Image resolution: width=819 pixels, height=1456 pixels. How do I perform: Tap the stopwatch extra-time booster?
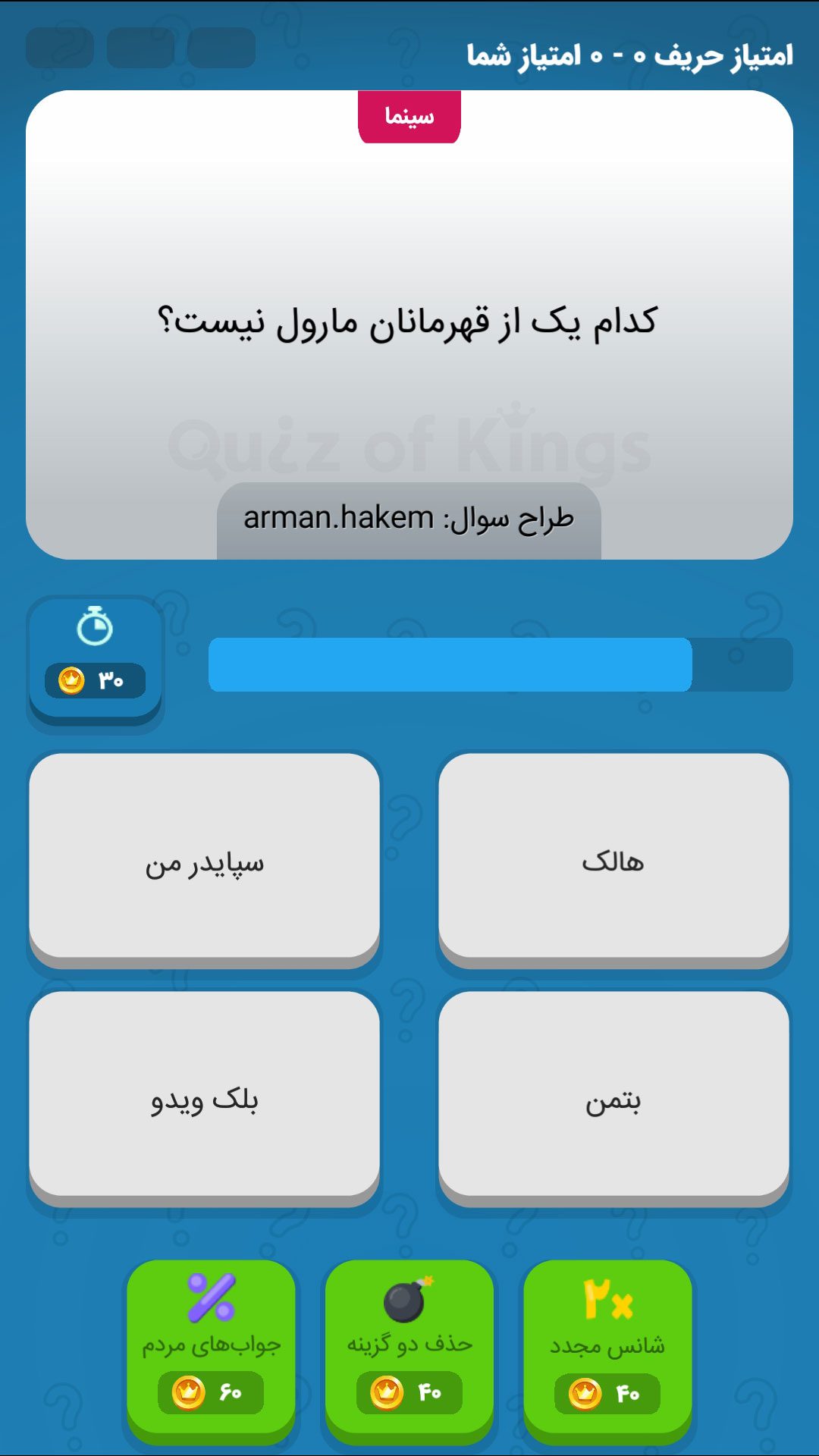pos(95,656)
